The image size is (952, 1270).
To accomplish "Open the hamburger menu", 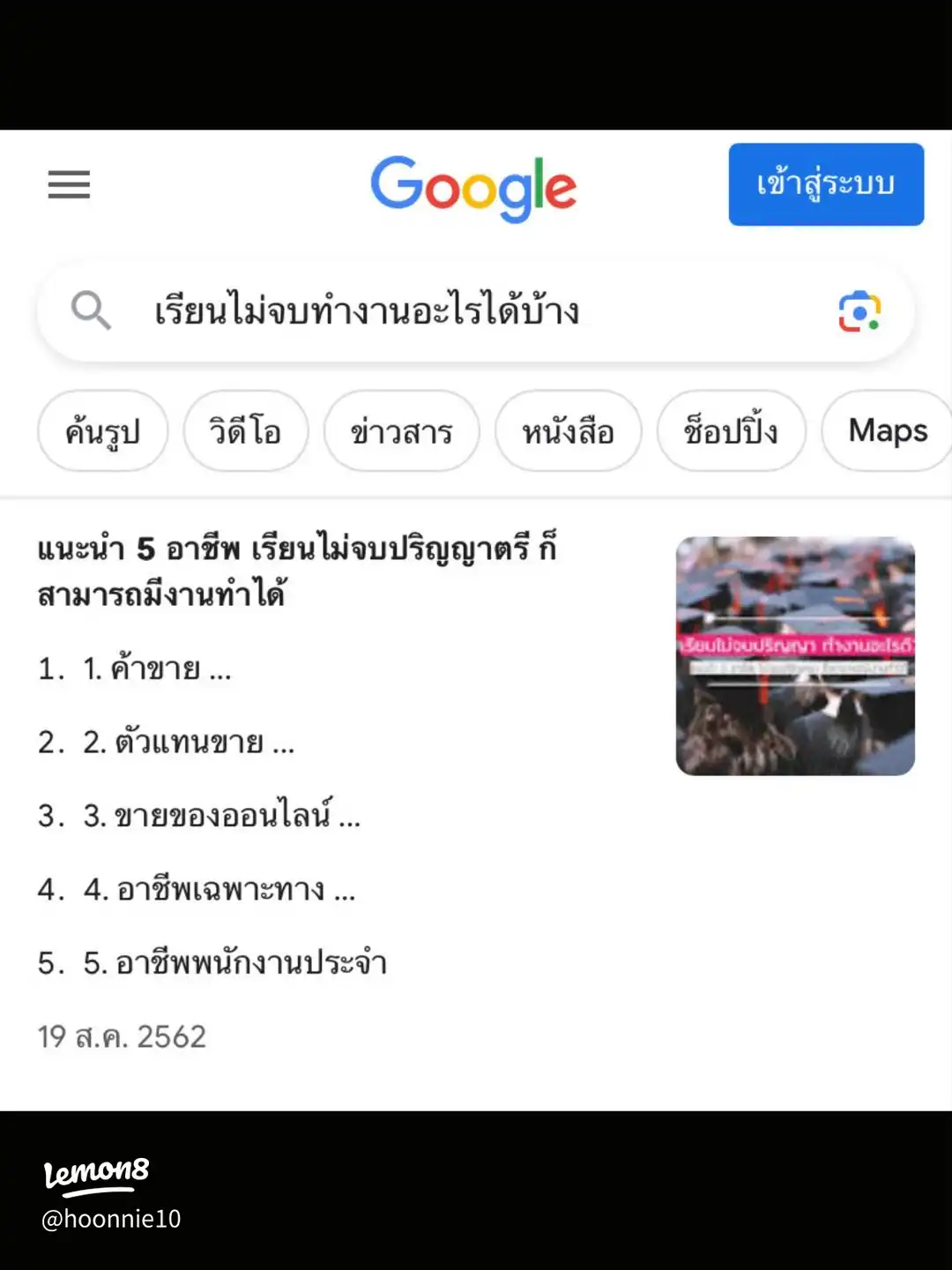I will tap(69, 185).
